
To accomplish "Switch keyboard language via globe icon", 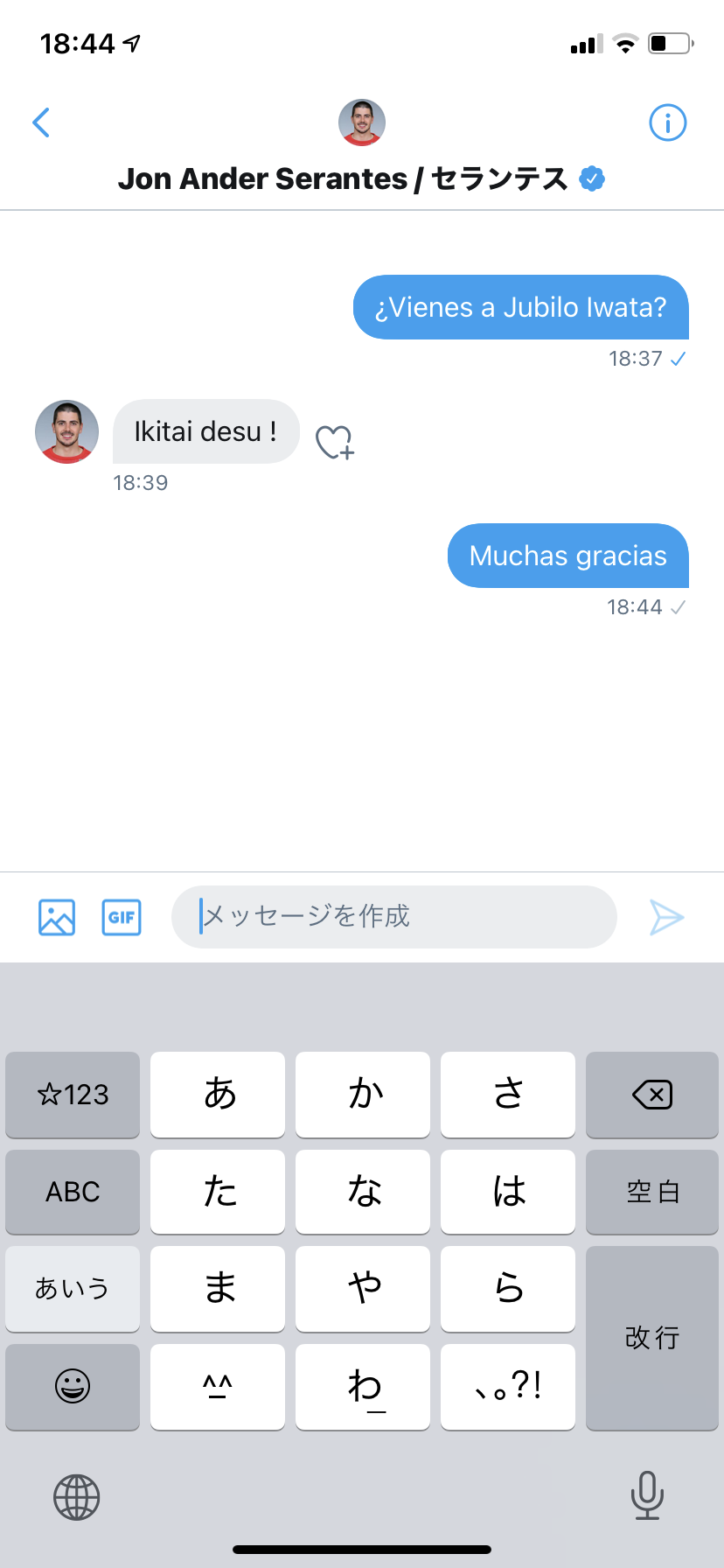I will pos(77,1496).
